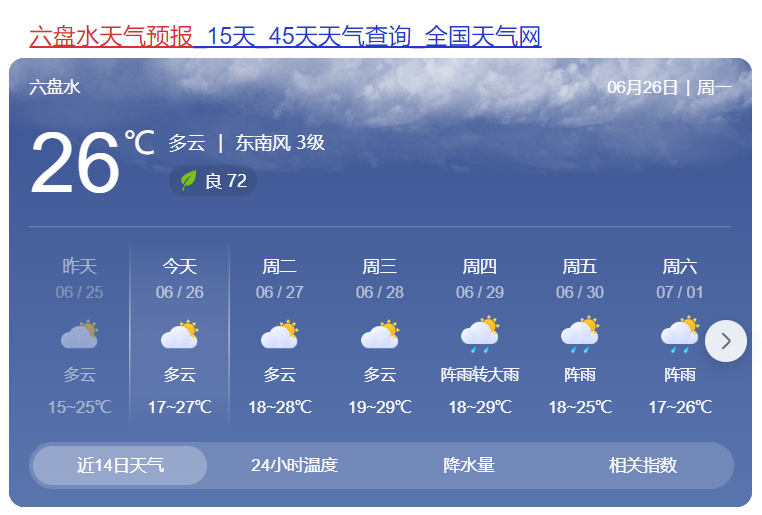
Task: Select the 今天 06/26 forecast column
Action: click(x=180, y=335)
